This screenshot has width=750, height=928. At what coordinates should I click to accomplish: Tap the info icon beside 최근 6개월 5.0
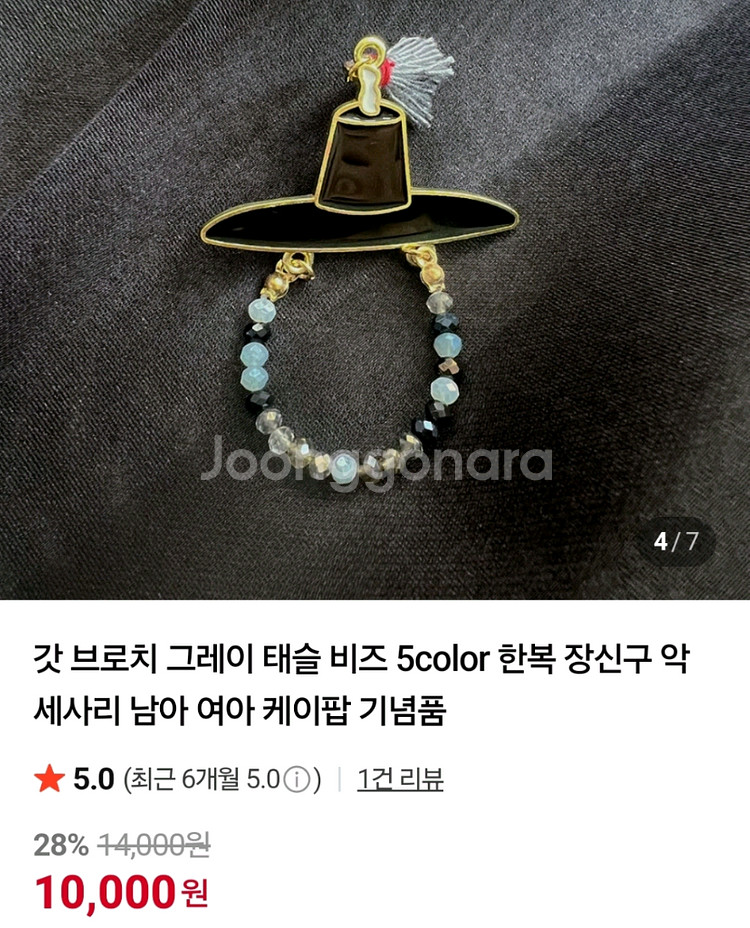coord(297,780)
